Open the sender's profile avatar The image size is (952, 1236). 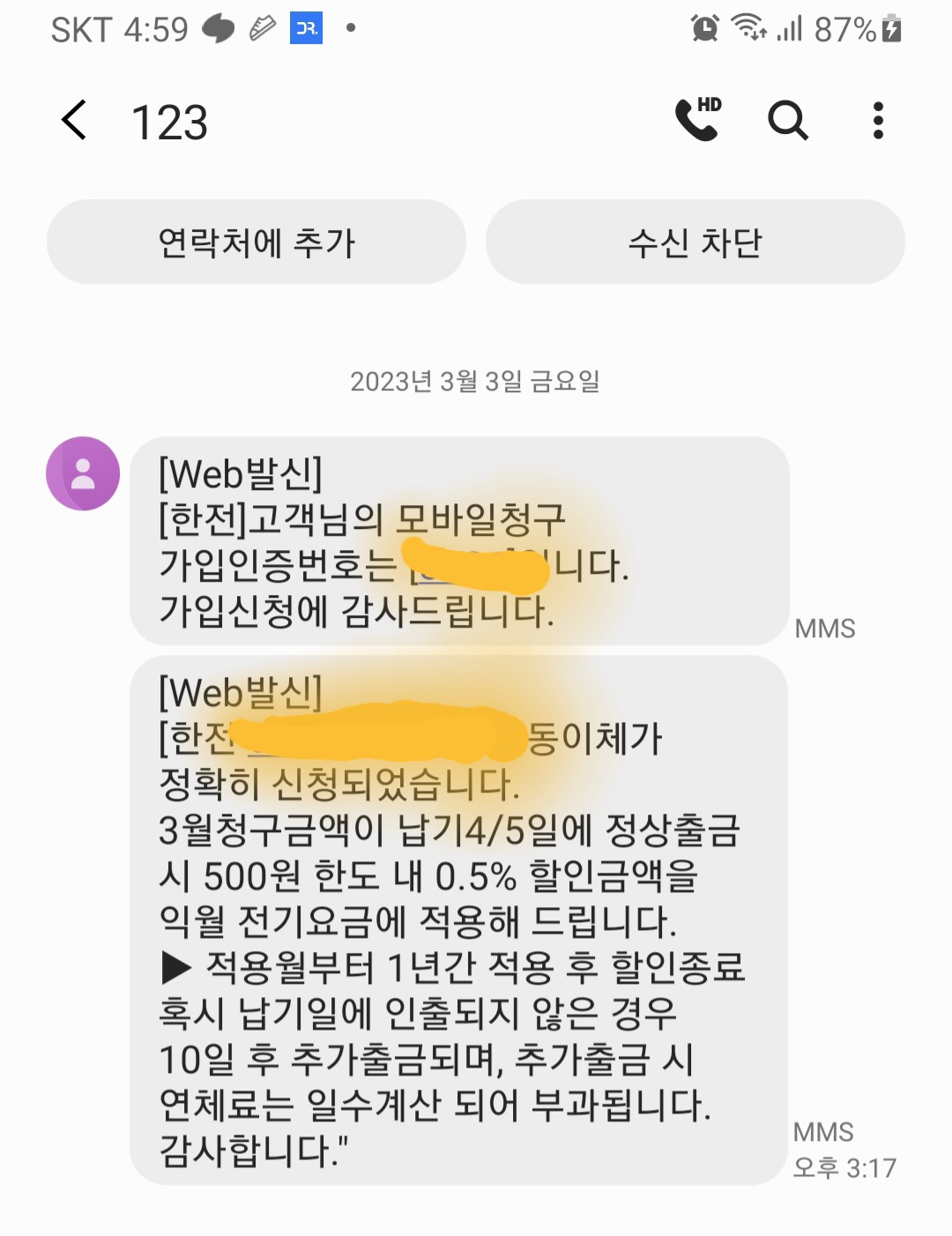tap(83, 473)
